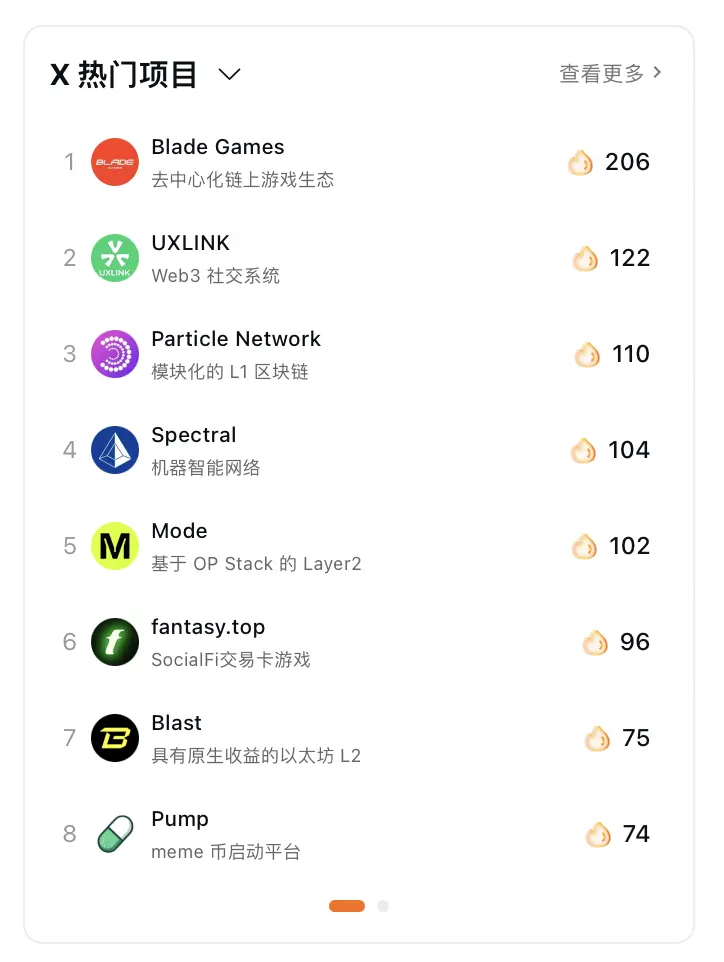The height and width of the screenshot is (962, 724).
Task: Click the Particle Network spiral icon
Action: click(x=114, y=354)
